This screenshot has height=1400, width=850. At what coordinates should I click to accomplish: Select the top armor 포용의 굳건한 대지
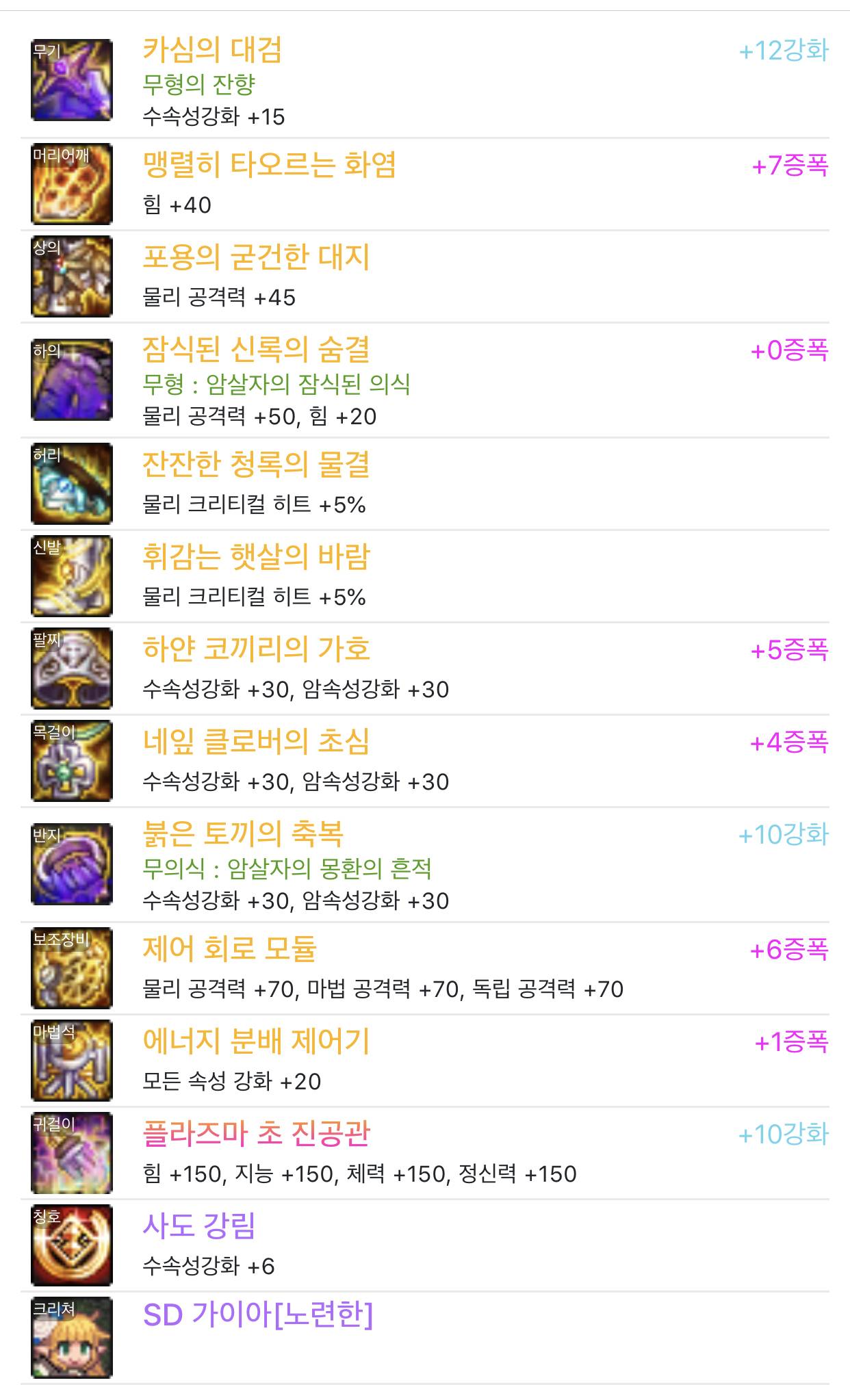(x=425, y=276)
